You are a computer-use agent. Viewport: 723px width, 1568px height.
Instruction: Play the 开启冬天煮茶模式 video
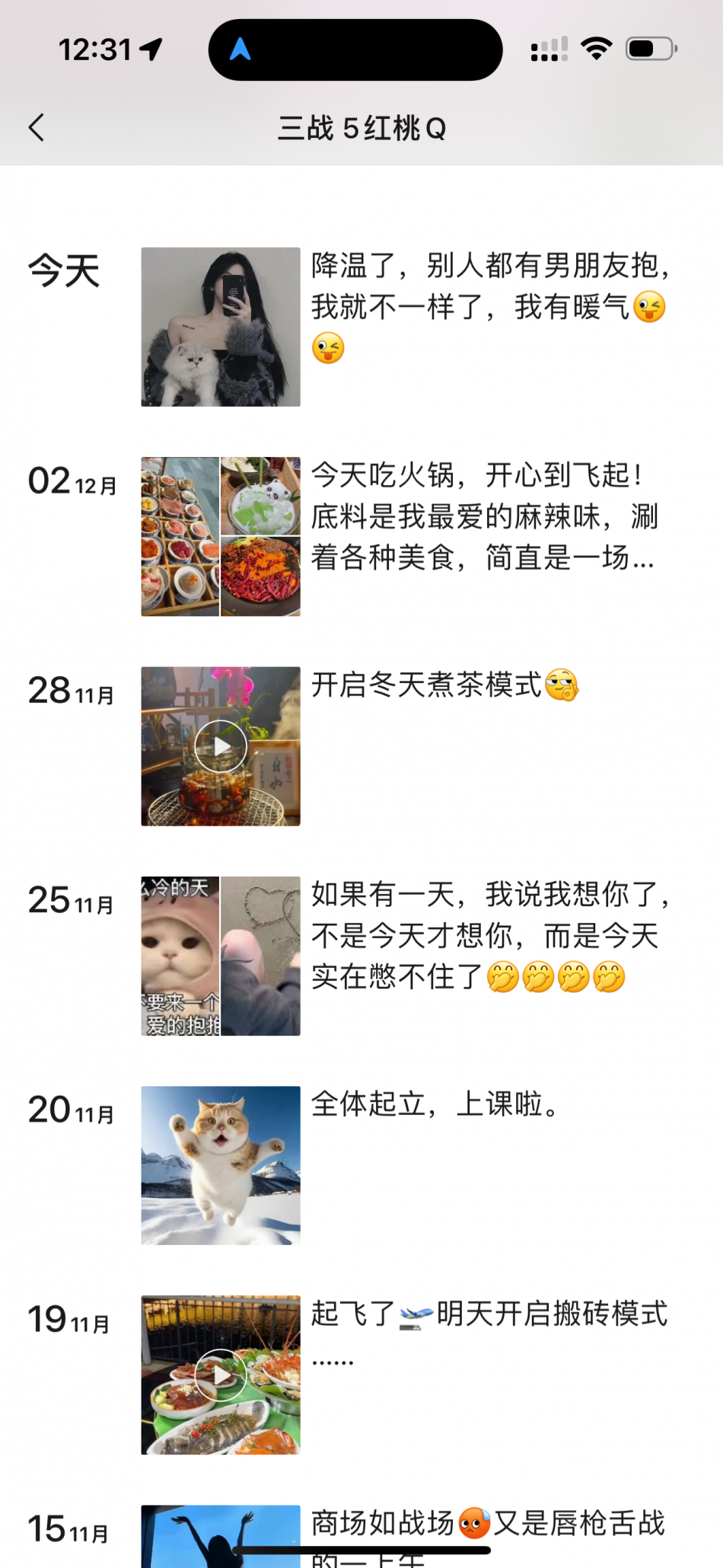coord(221,746)
